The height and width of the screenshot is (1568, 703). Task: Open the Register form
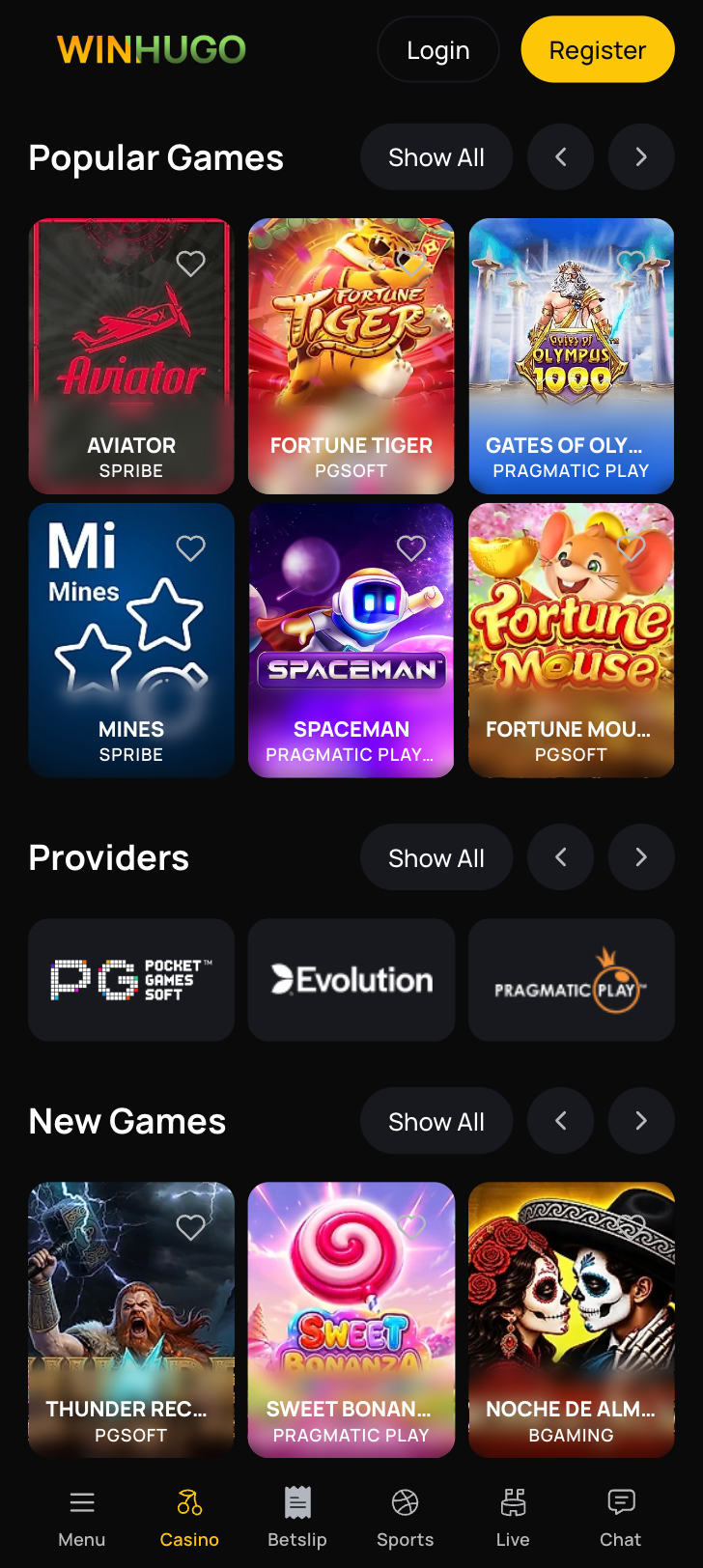[x=598, y=49]
